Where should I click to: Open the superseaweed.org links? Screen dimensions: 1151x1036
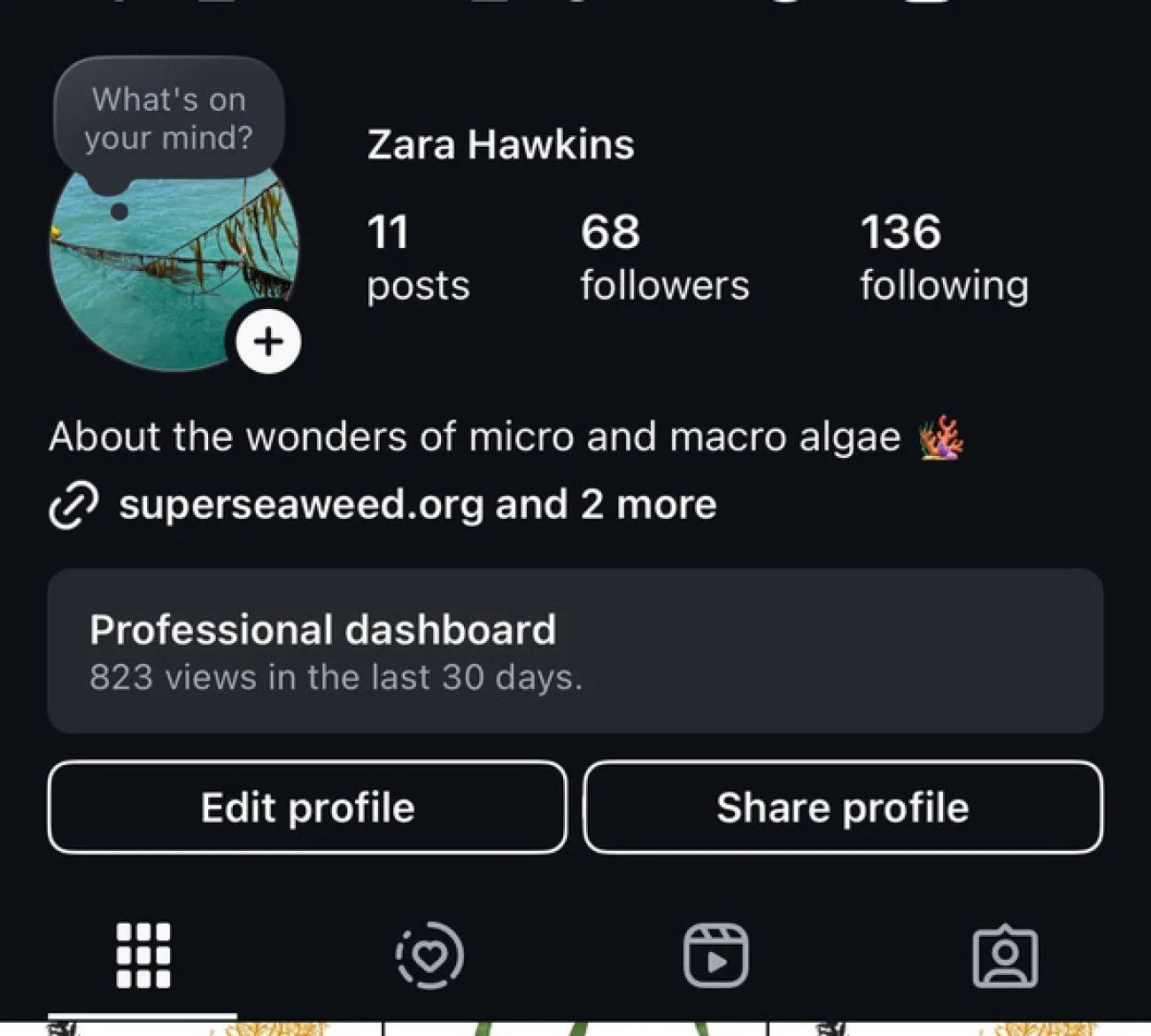tap(417, 505)
